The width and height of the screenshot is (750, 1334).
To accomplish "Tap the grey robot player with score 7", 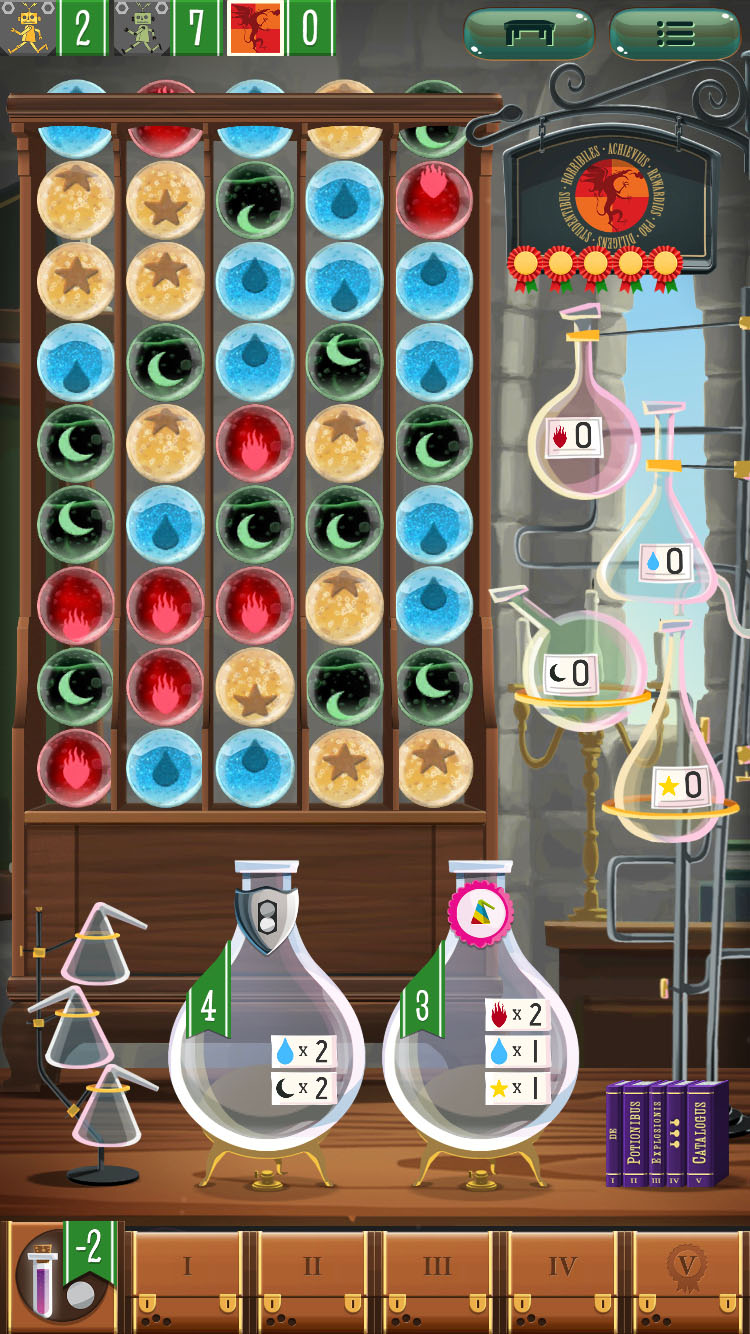I will (142, 28).
